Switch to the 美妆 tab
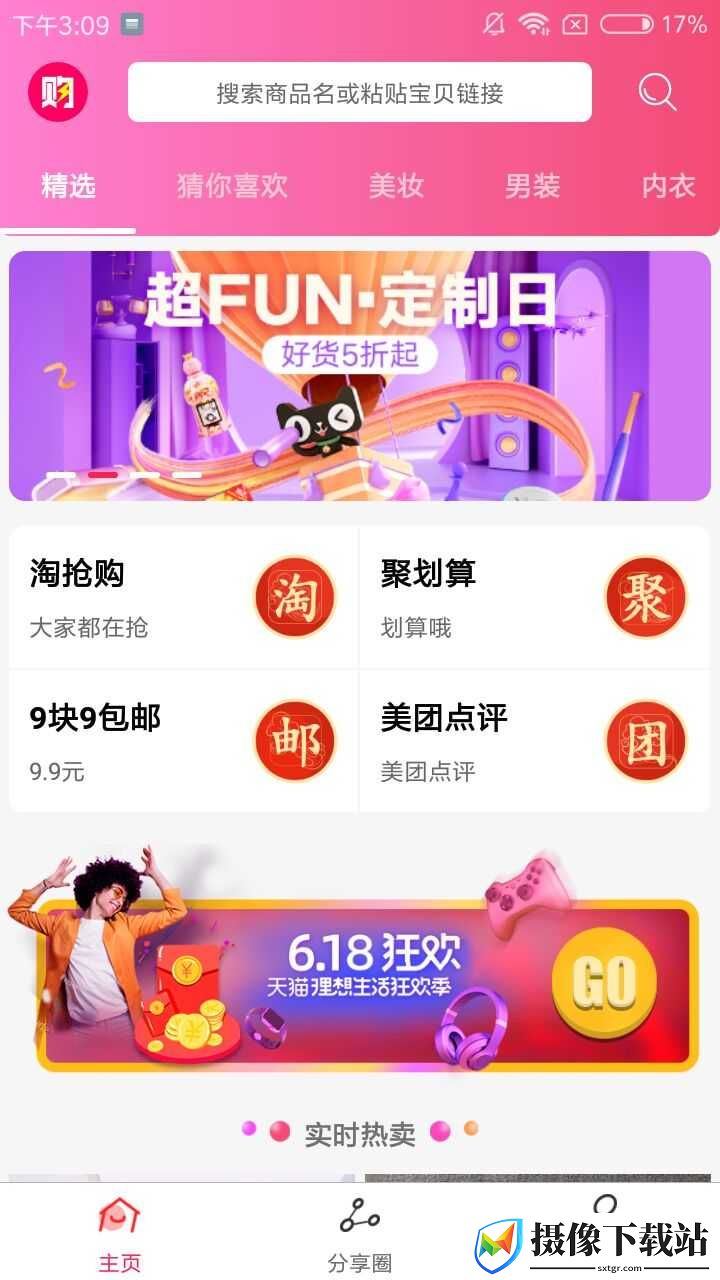This screenshot has height=1280, width=720. click(397, 186)
